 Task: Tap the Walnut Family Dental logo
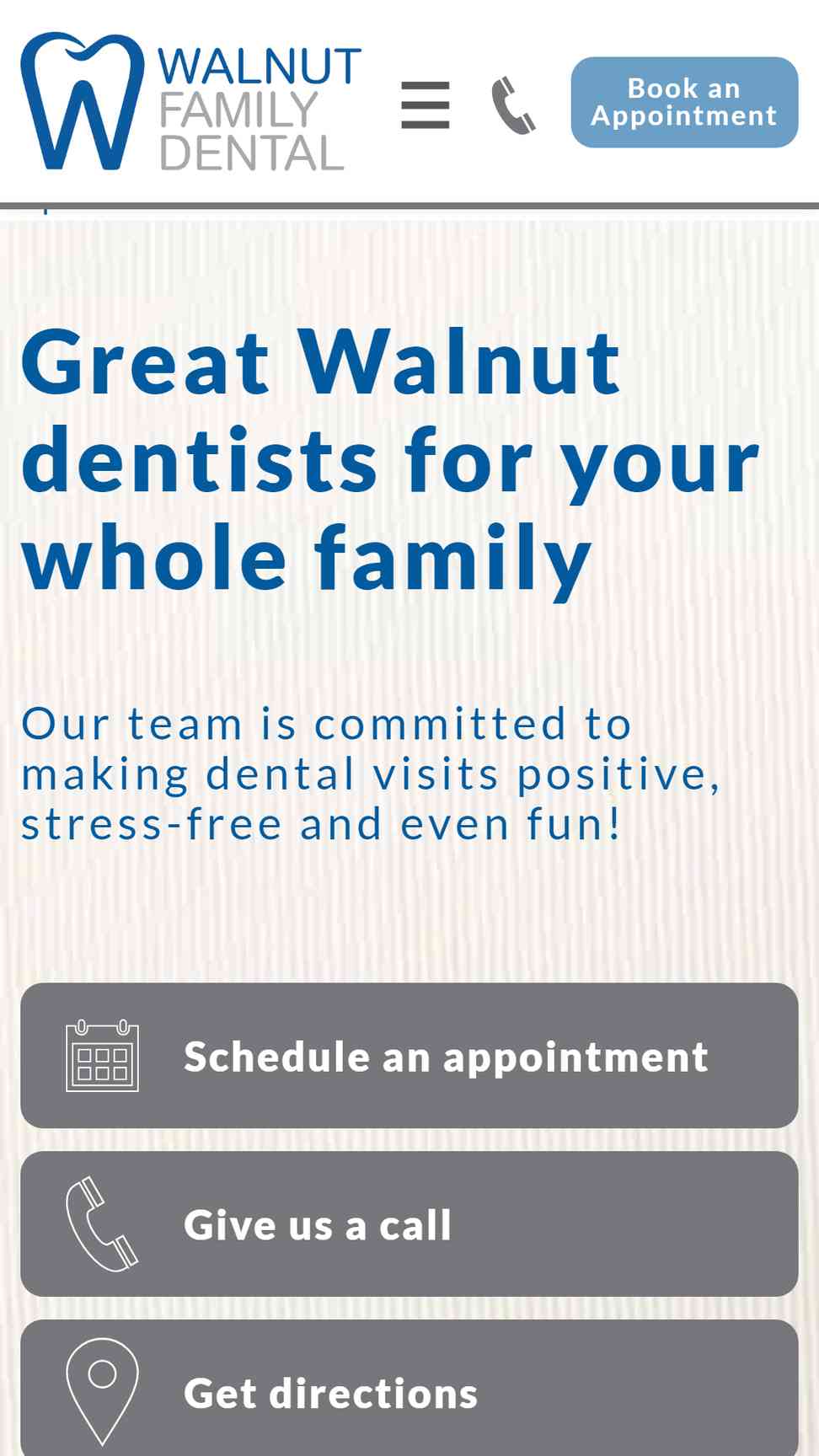point(191,102)
